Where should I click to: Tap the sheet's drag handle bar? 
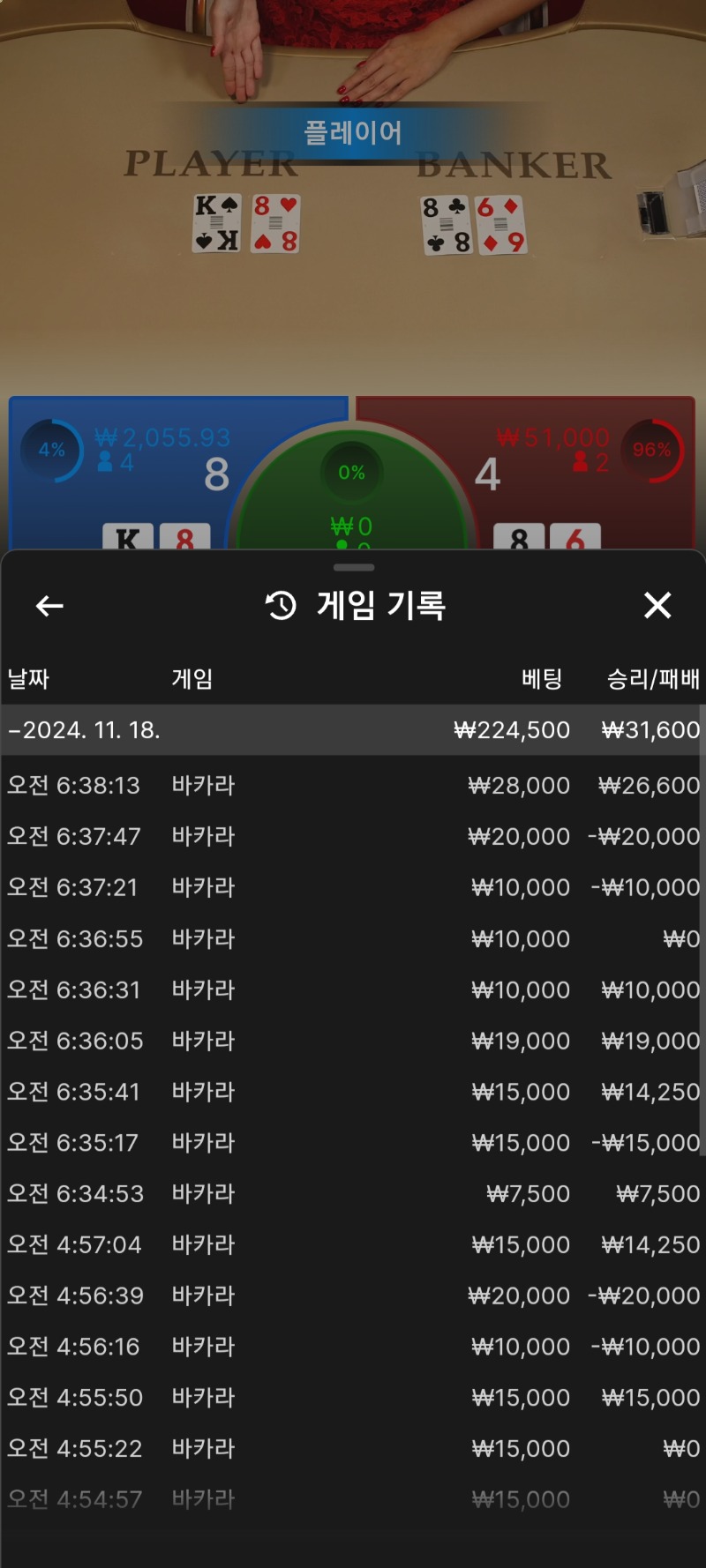354,567
